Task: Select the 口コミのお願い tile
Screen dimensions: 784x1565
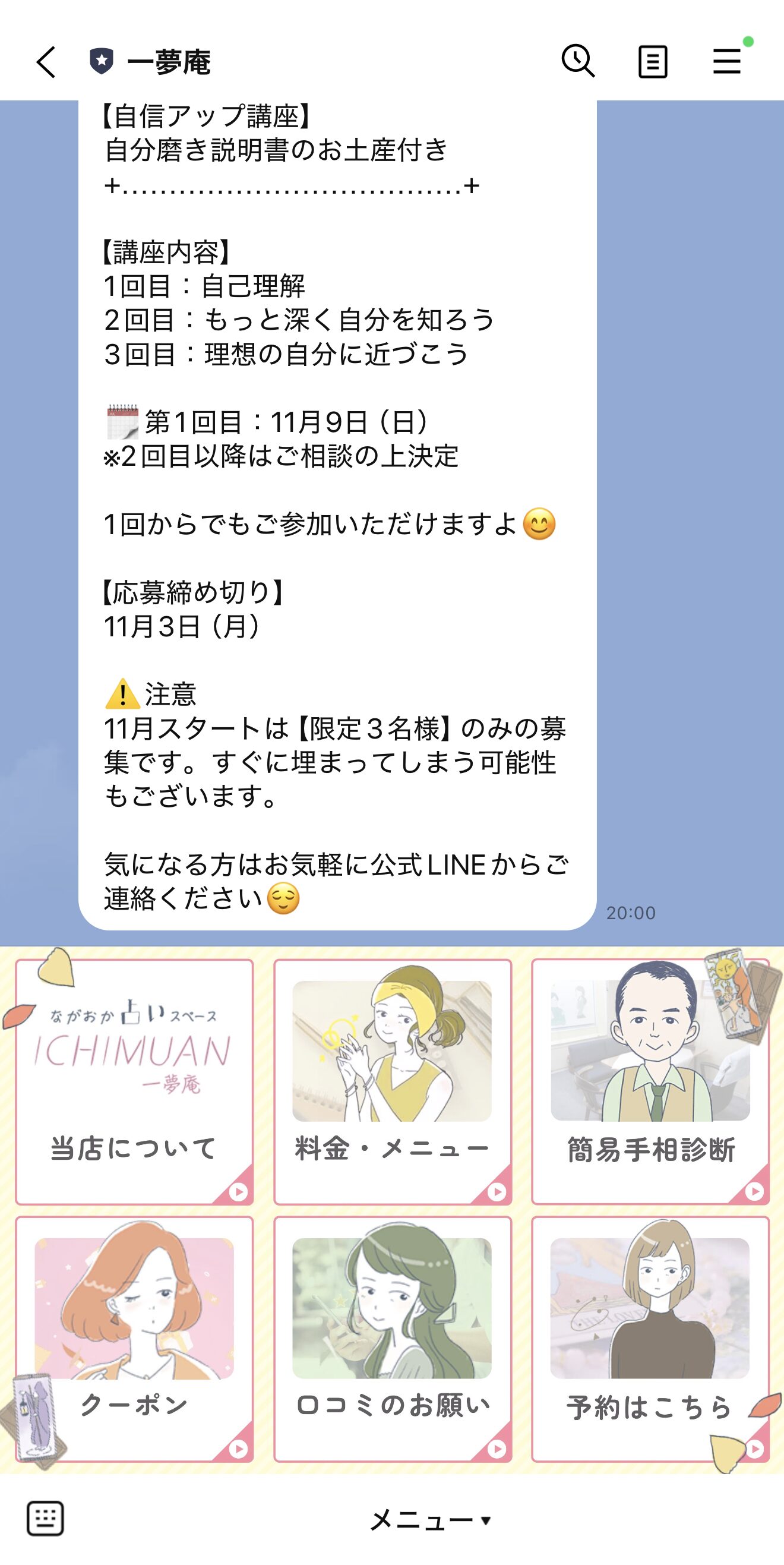Action: point(393,1339)
